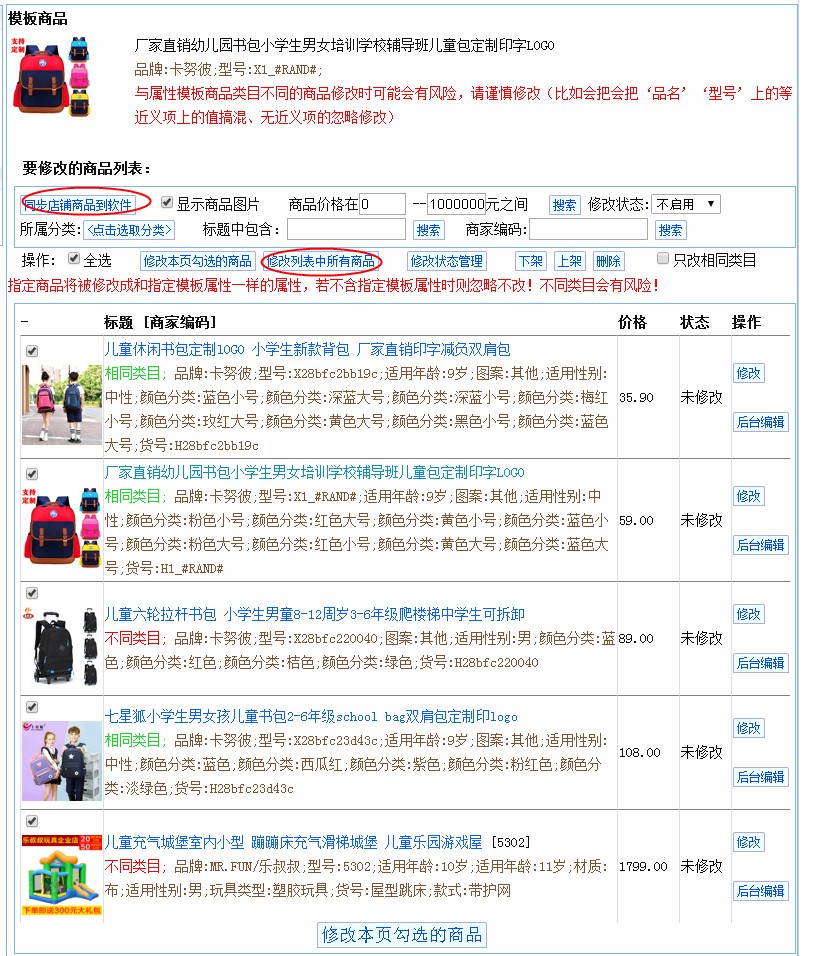Tap 修改 for the 35.90 product
This screenshot has height=956, width=818.
click(x=749, y=373)
